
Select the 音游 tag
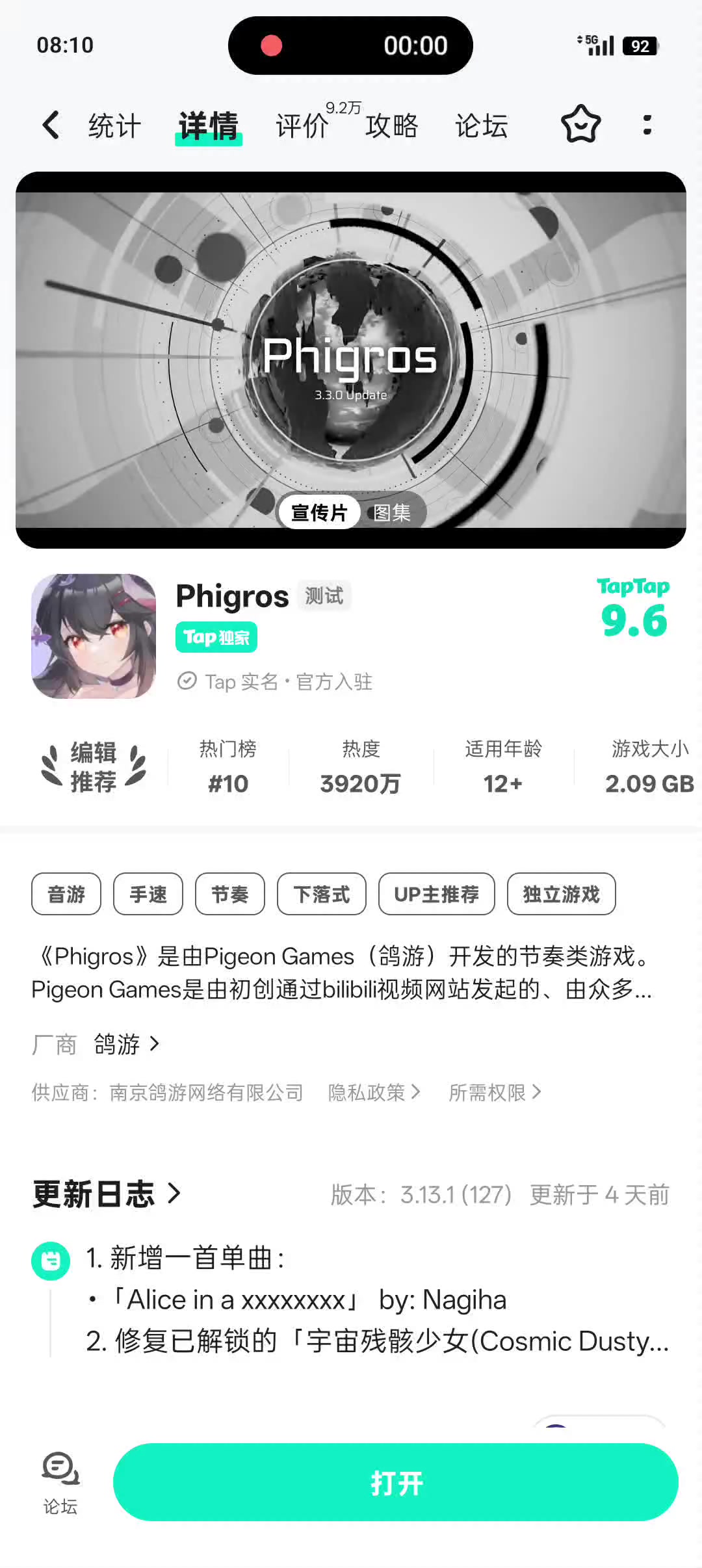[66, 894]
